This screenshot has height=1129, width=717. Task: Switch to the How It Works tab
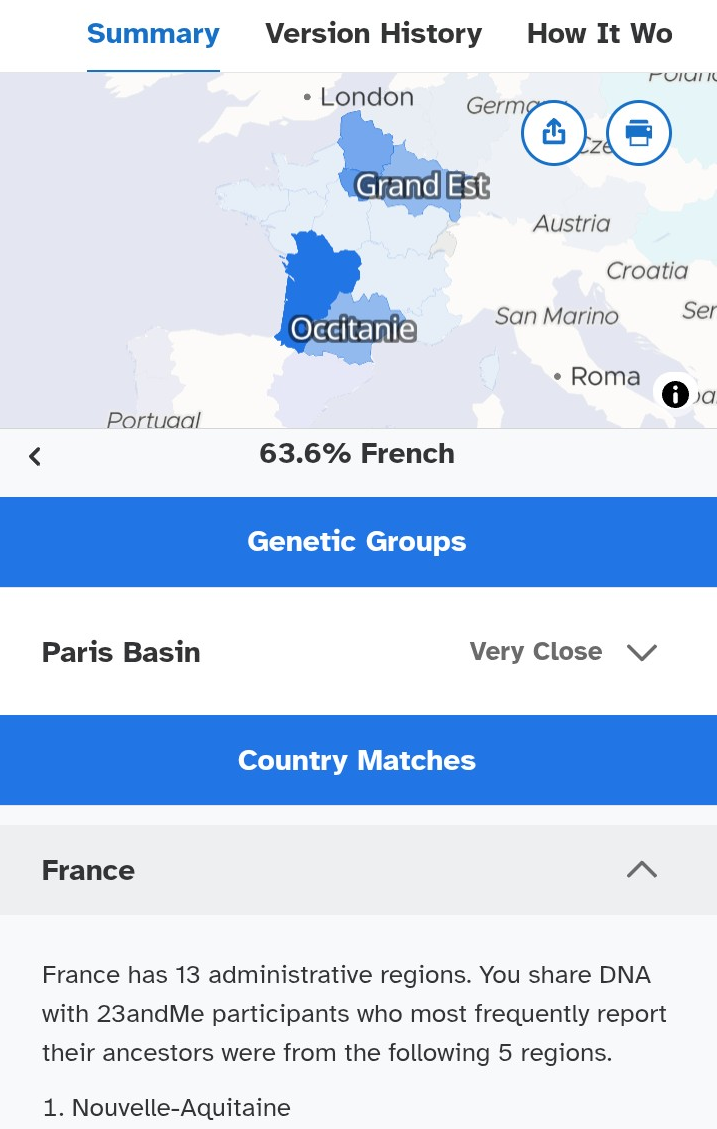pos(600,34)
